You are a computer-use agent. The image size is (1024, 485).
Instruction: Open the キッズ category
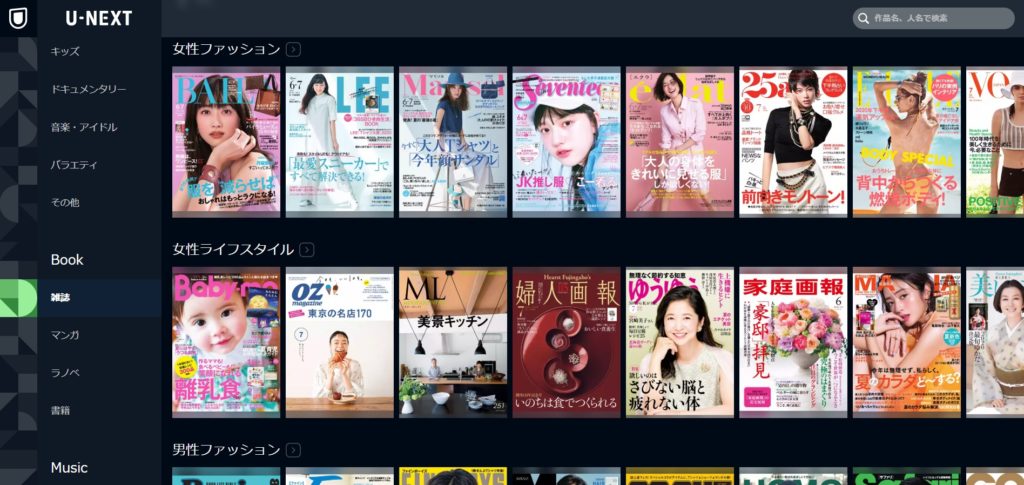click(x=65, y=51)
